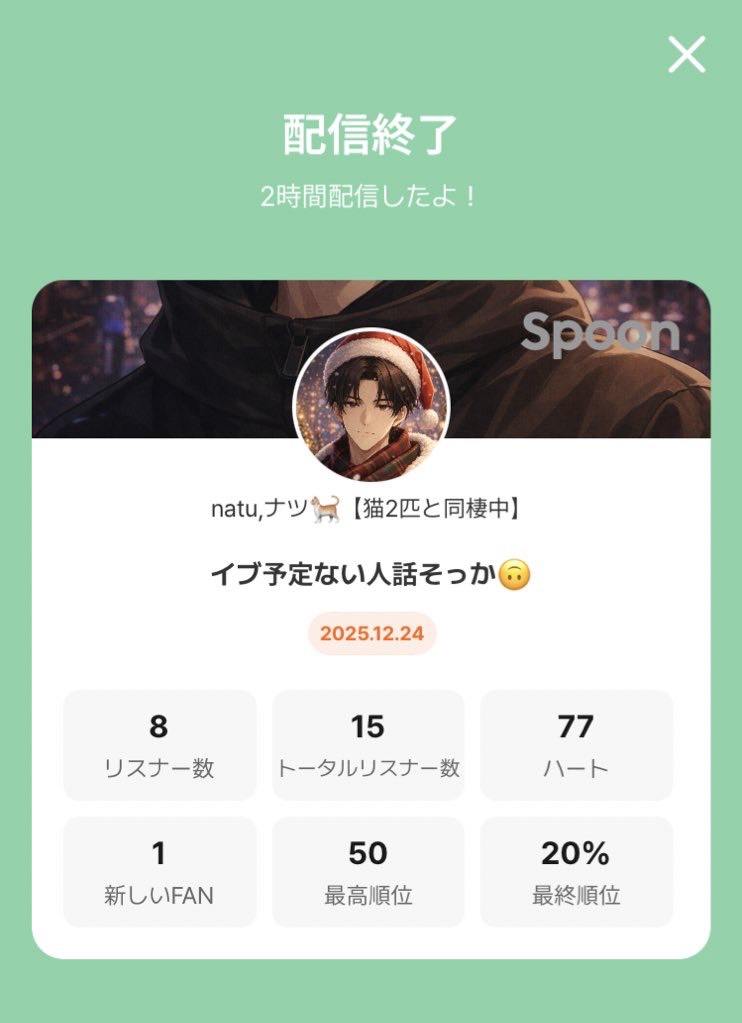Image resolution: width=742 pixels, height=1023 pixels.
Task: Close the broadcast ended summary
Action: coord(686,54)
